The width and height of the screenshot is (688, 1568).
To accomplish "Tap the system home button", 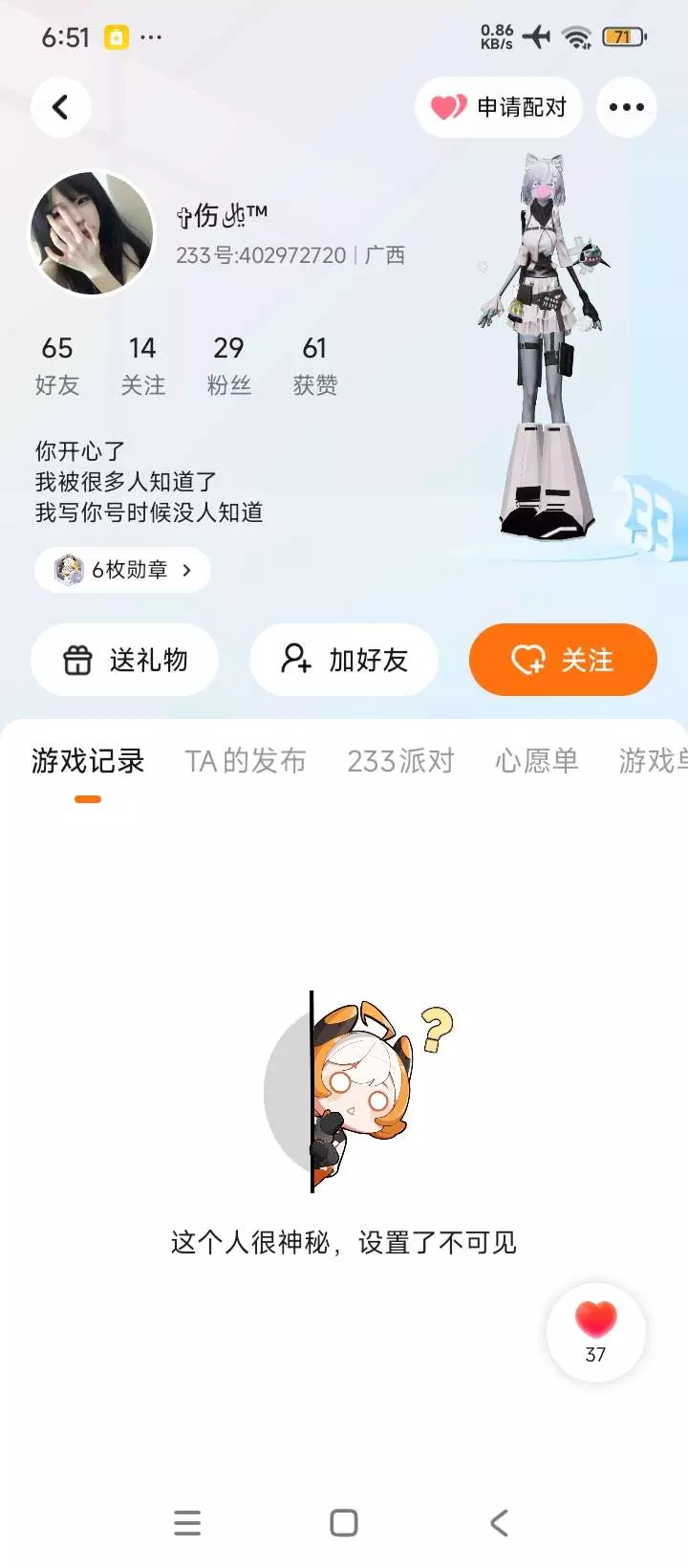I will 344,1523.
